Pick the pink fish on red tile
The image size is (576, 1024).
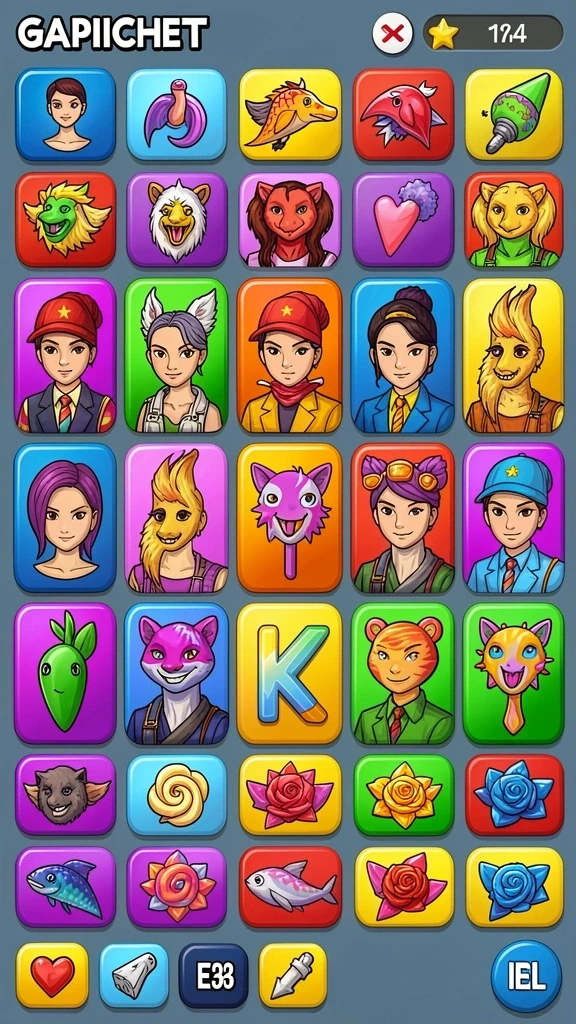290,887
